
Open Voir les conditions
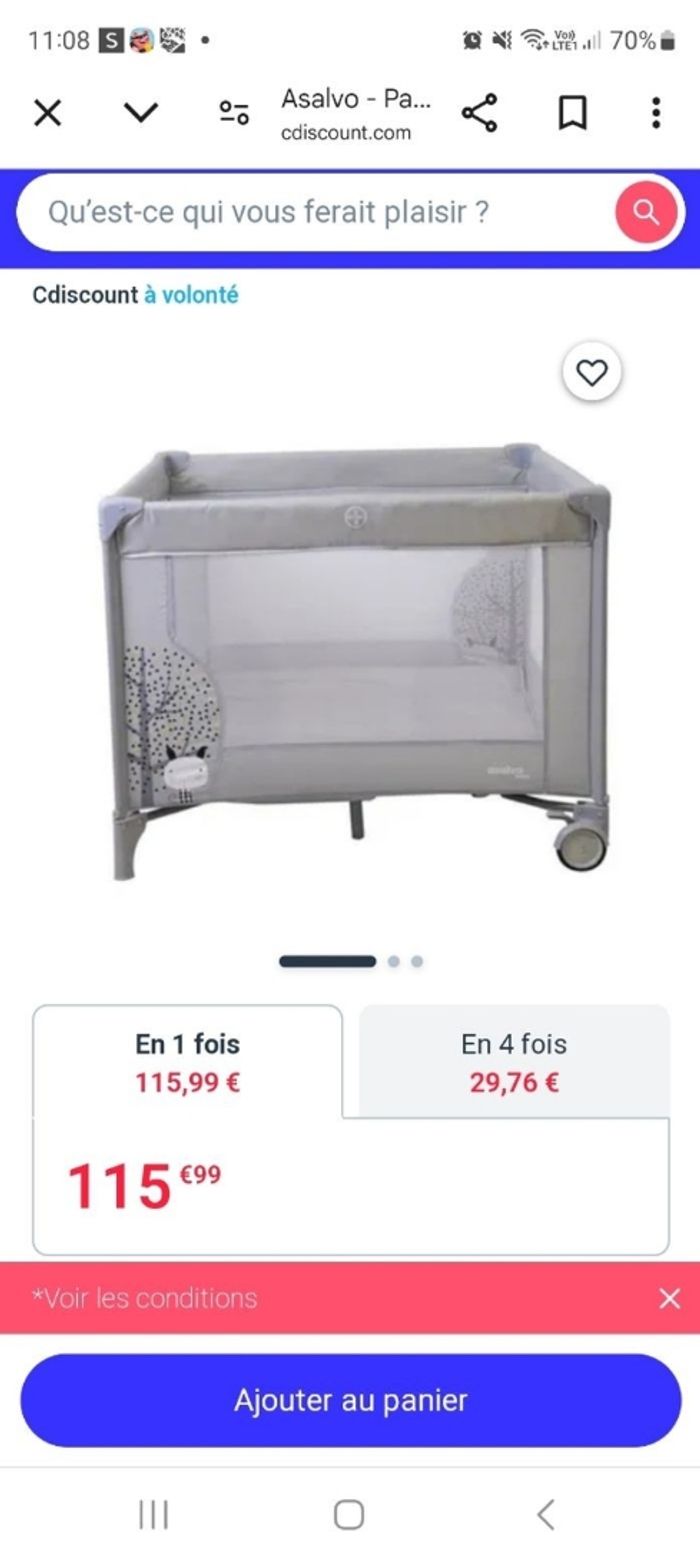(145, 1298)
